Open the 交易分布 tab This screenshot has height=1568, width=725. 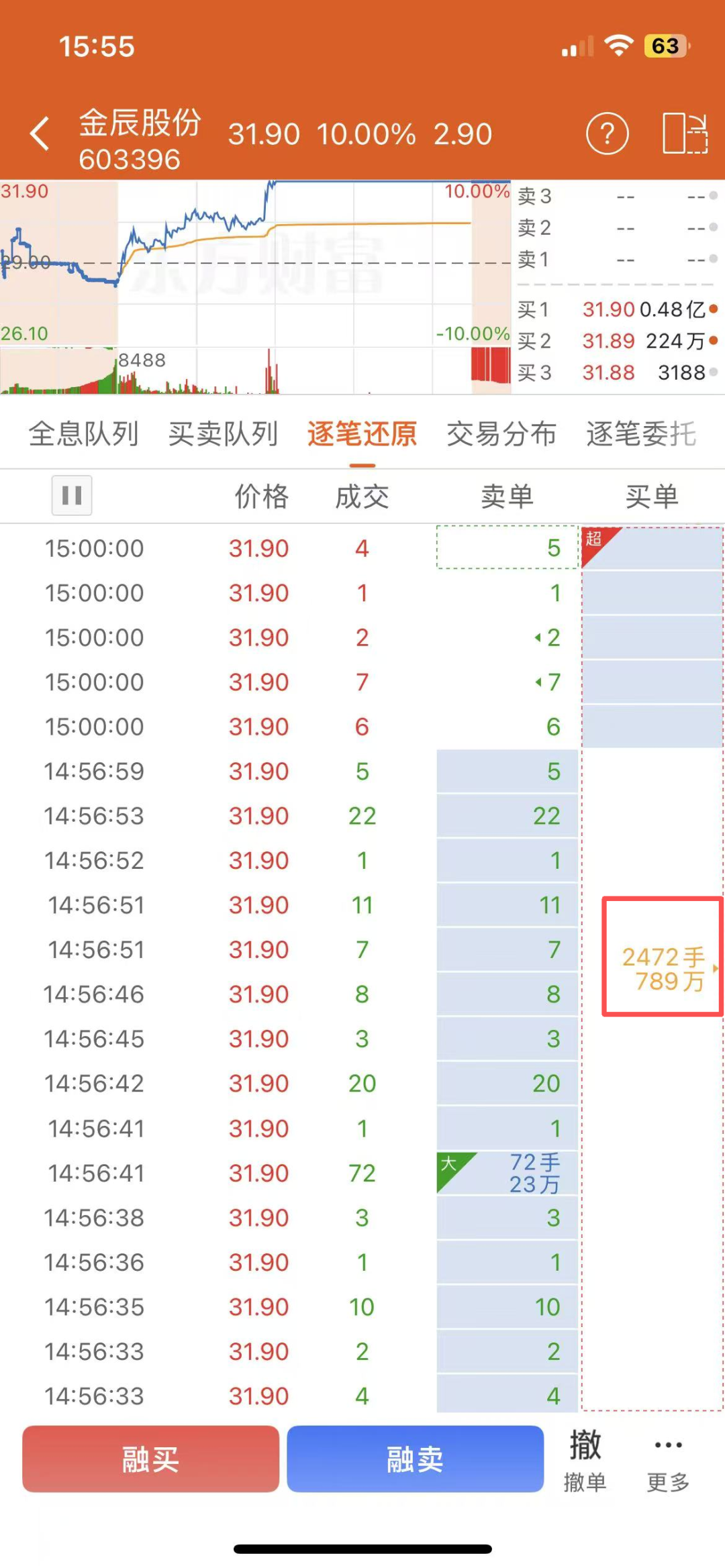click(x=501, y=433)
